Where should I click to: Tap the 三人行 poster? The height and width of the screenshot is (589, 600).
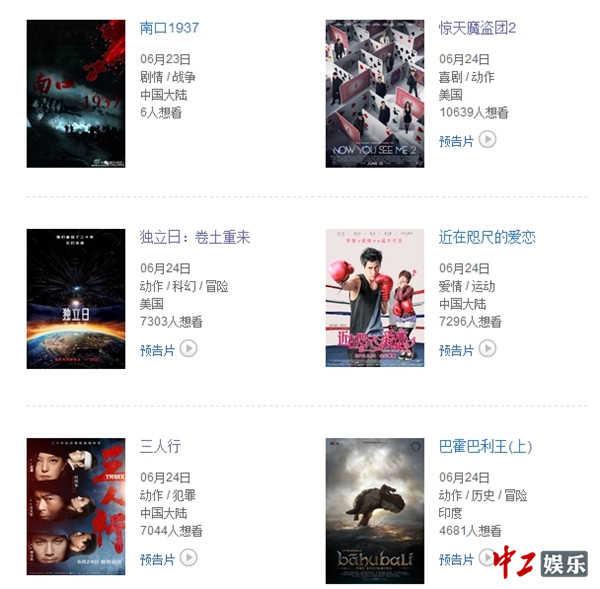click(76, 506)
